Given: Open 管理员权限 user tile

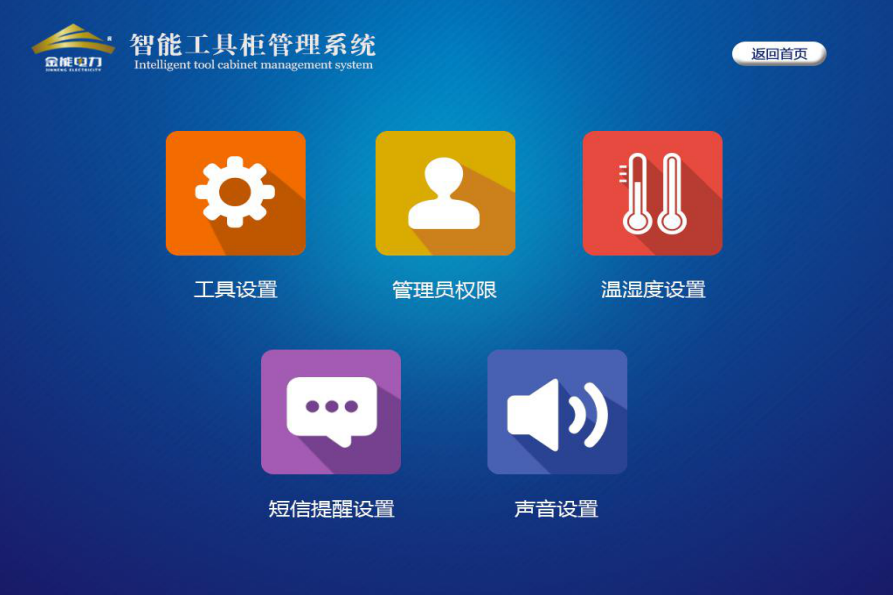Looking at the screenshot, I should click(x=445, y=193).
